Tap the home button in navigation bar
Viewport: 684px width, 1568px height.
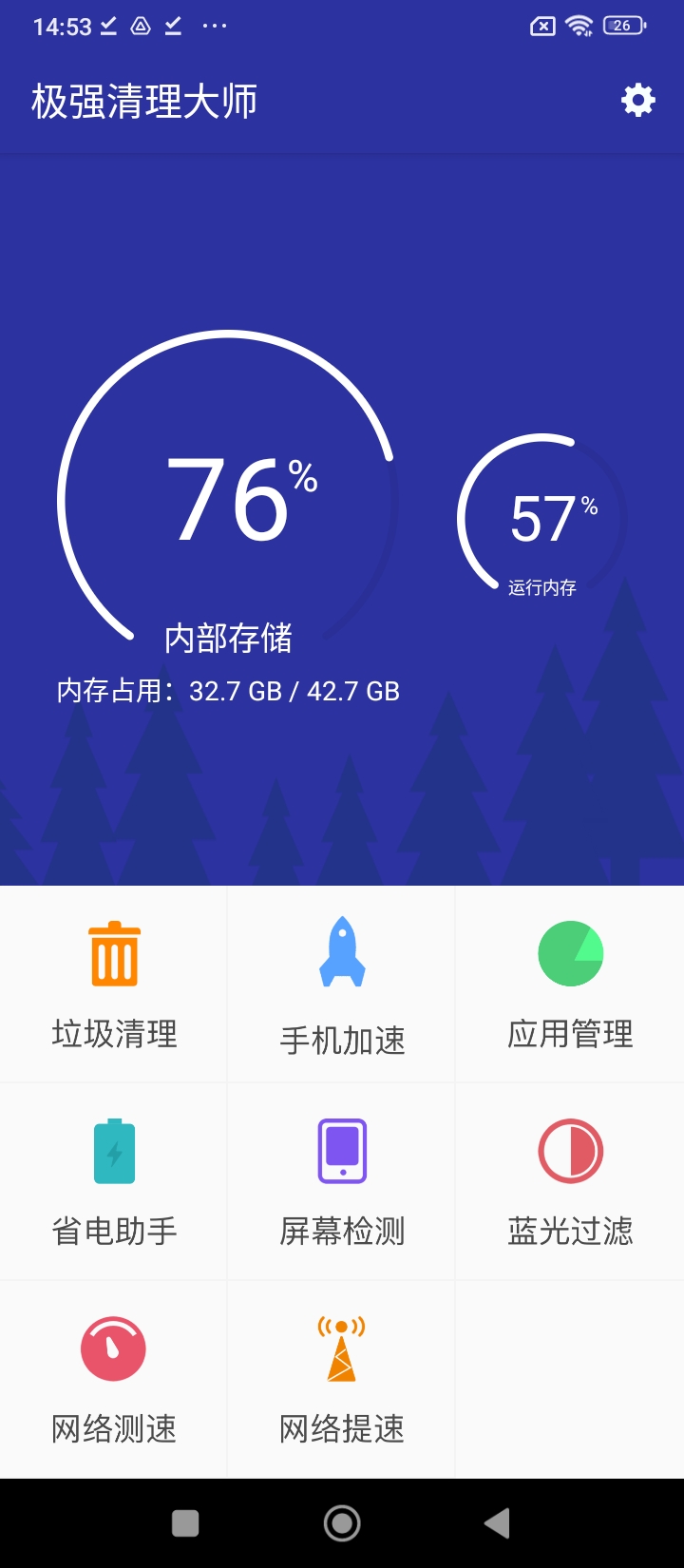coord(342,1523)
